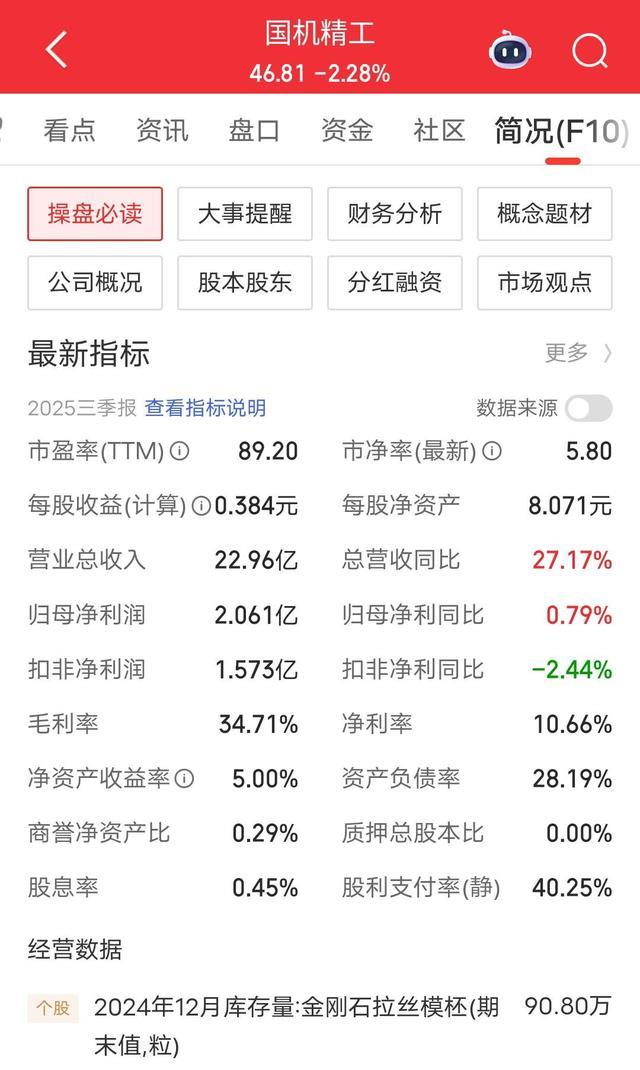
Task: Switch to the 资金 tab
Action: (347, 130)
